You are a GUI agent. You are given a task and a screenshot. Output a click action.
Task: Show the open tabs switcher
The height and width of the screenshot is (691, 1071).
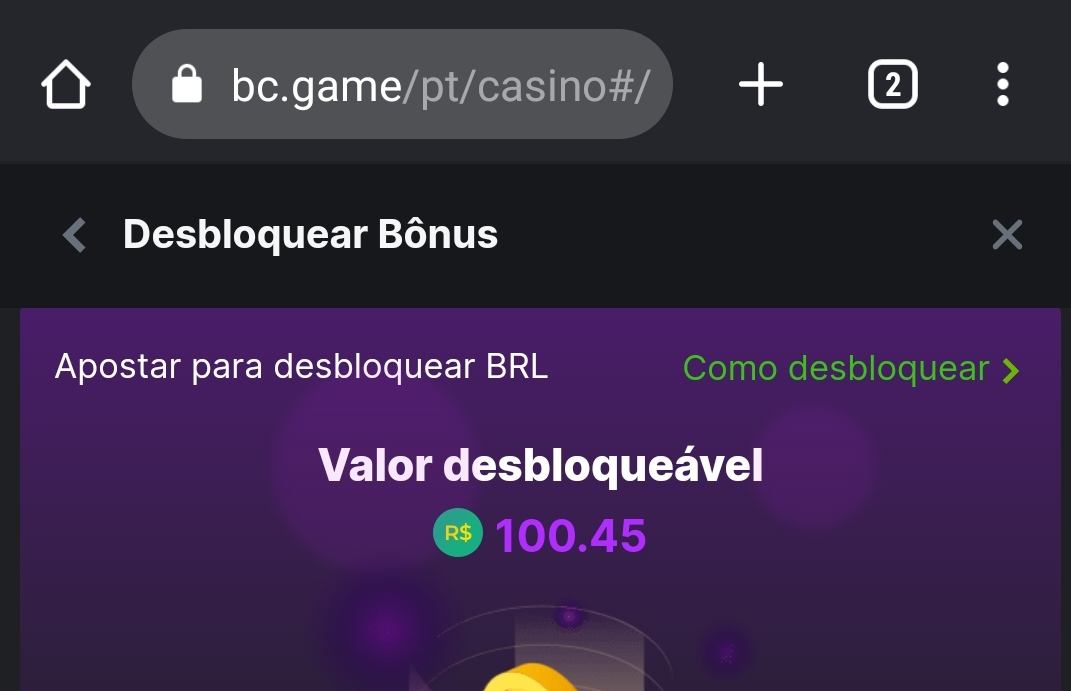(x=892, y=85)
